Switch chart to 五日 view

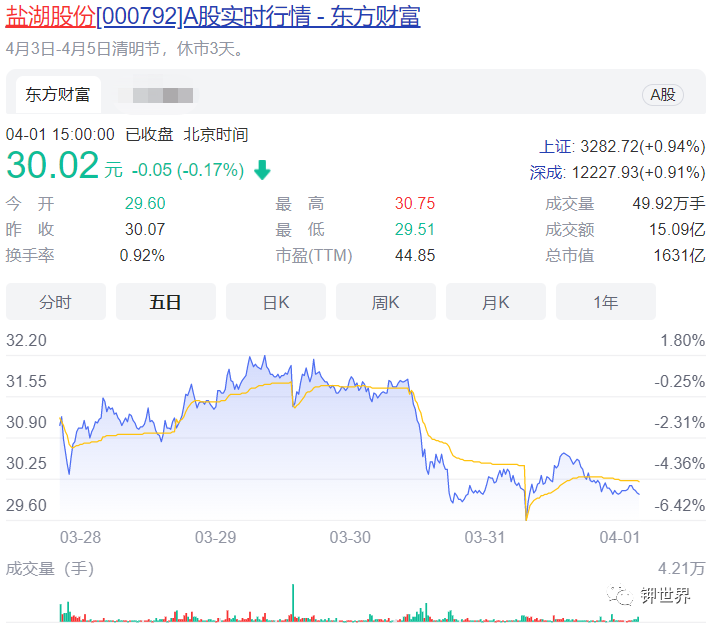(166, 302)
